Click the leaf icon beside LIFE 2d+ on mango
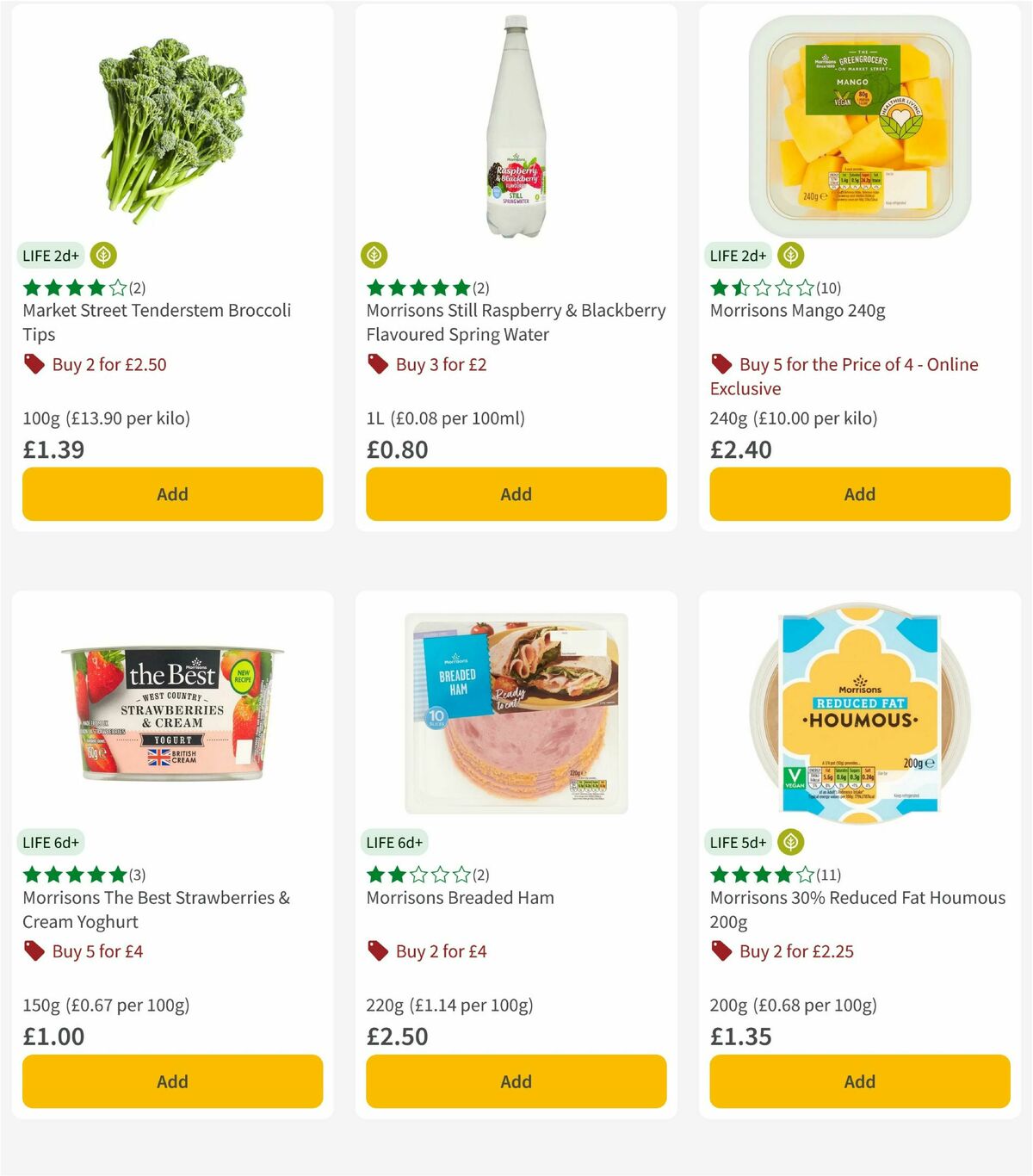Image resolution: width=1033 pixels, height=1176 pixels. coord(791,255)
